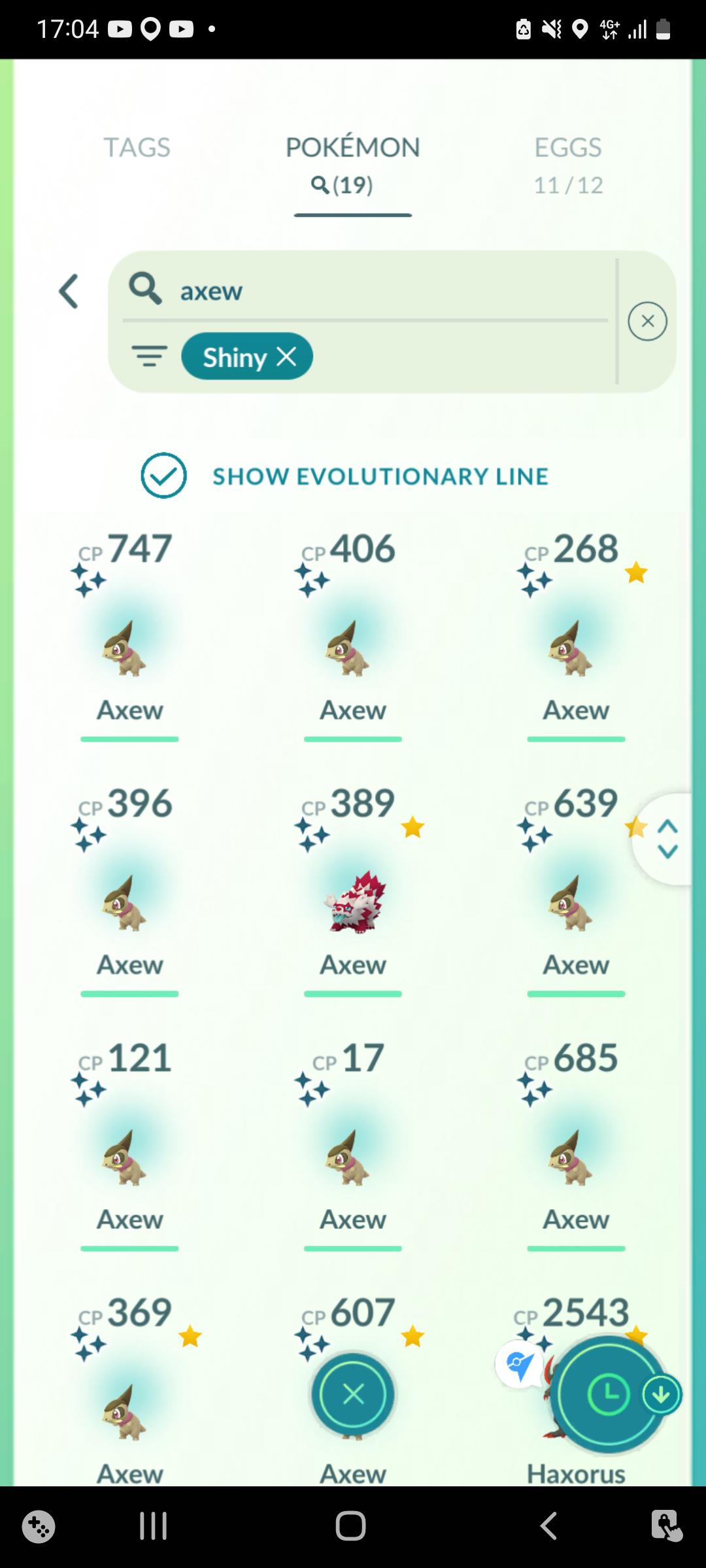706x1568 pixels.
Task: Open the filter options icon
Action: coord(150,357)
